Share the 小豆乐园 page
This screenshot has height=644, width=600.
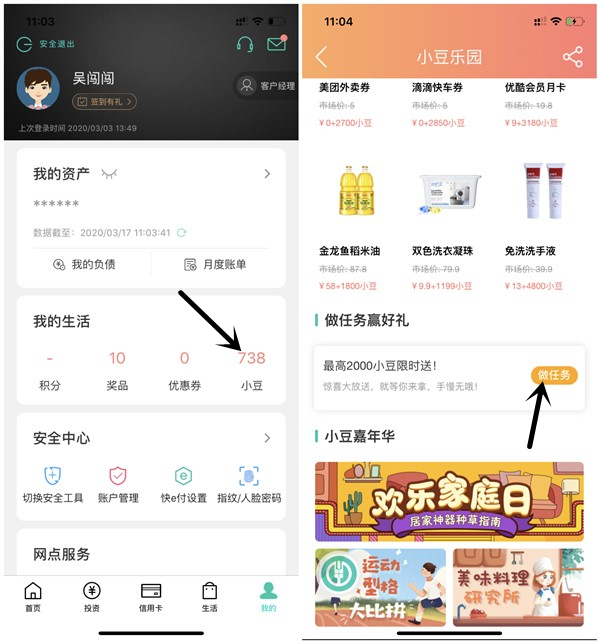572,57
